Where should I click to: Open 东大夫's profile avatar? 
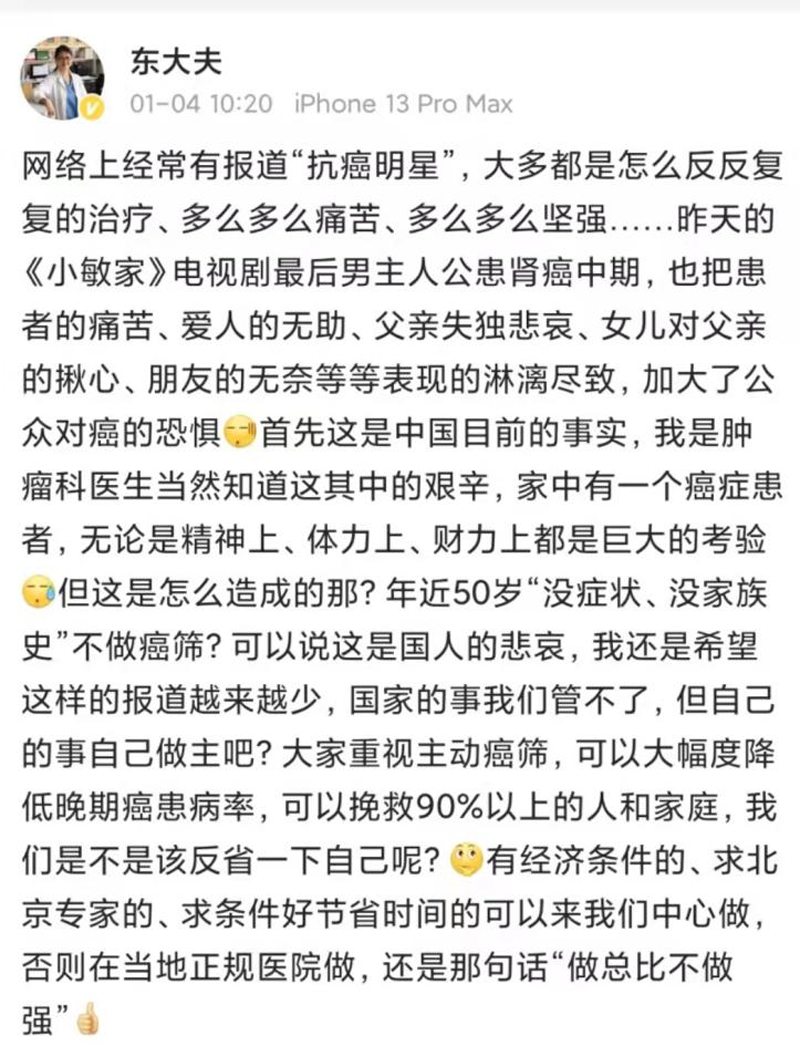[63, 79]
